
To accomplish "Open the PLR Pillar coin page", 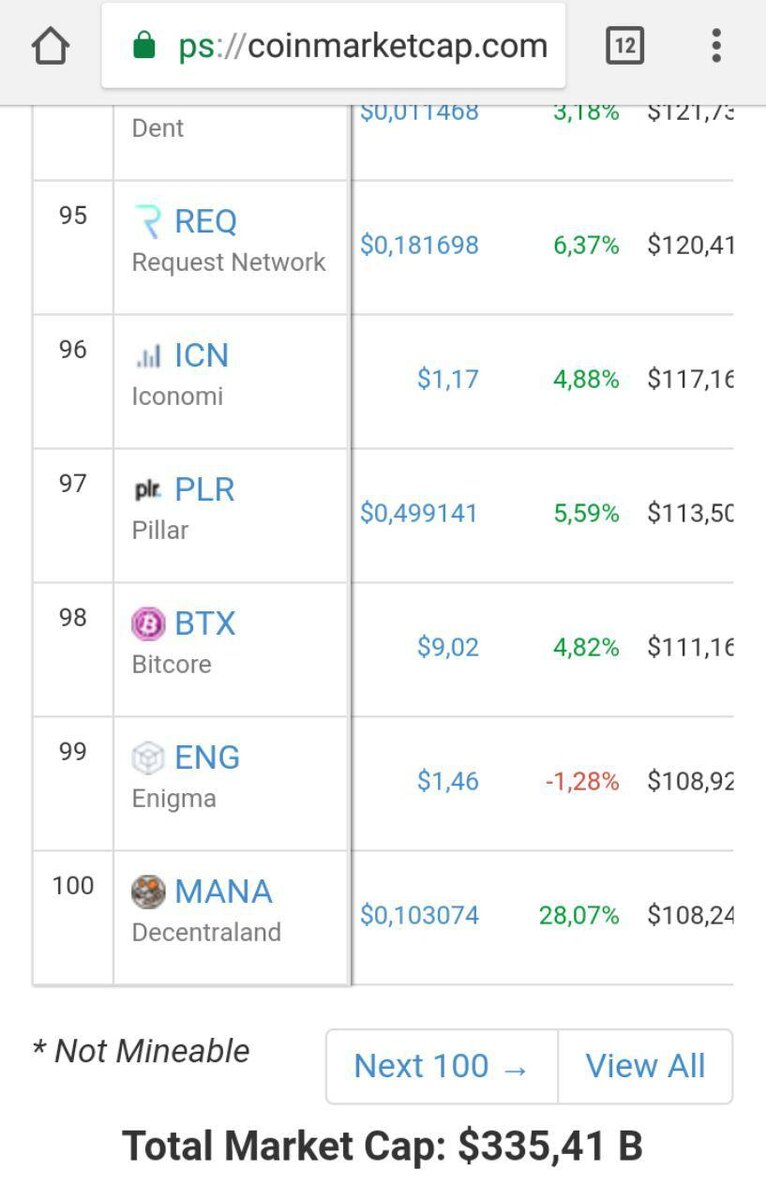I will 204,489.
